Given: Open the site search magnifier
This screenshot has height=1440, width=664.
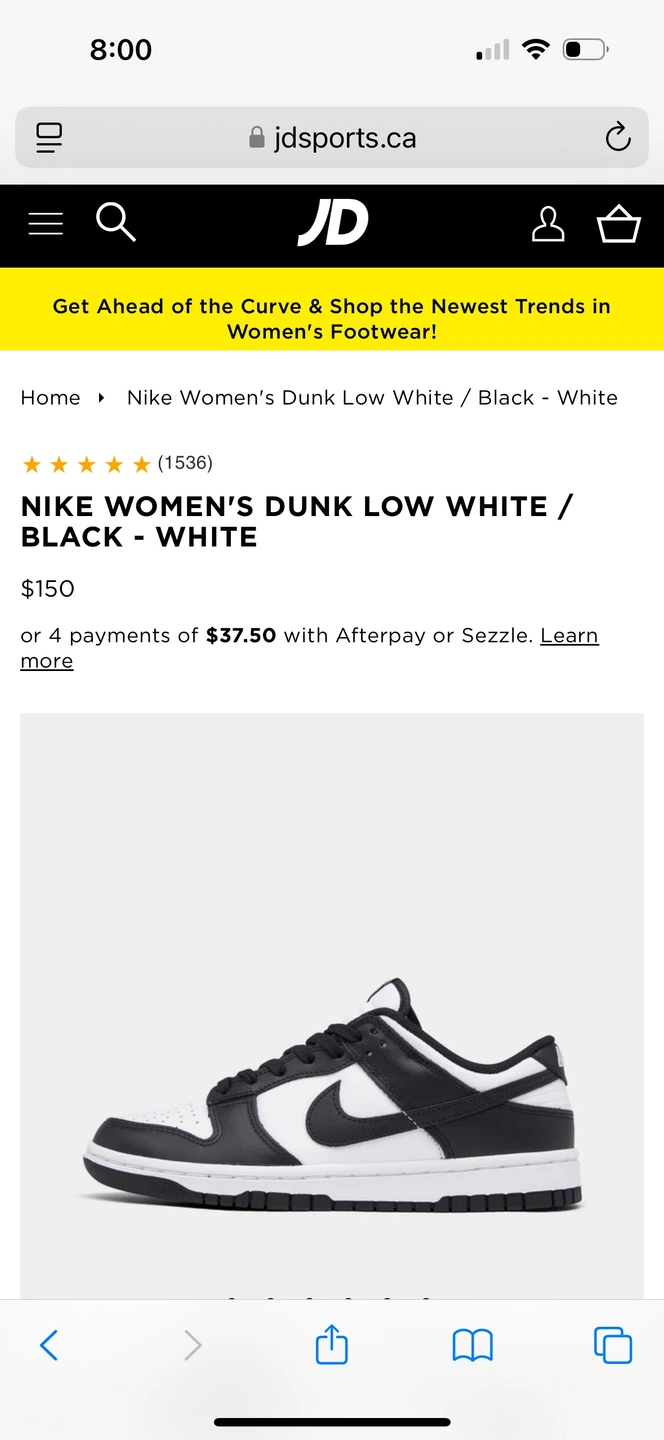Looking at the screenshot, I should click(116, 223).
